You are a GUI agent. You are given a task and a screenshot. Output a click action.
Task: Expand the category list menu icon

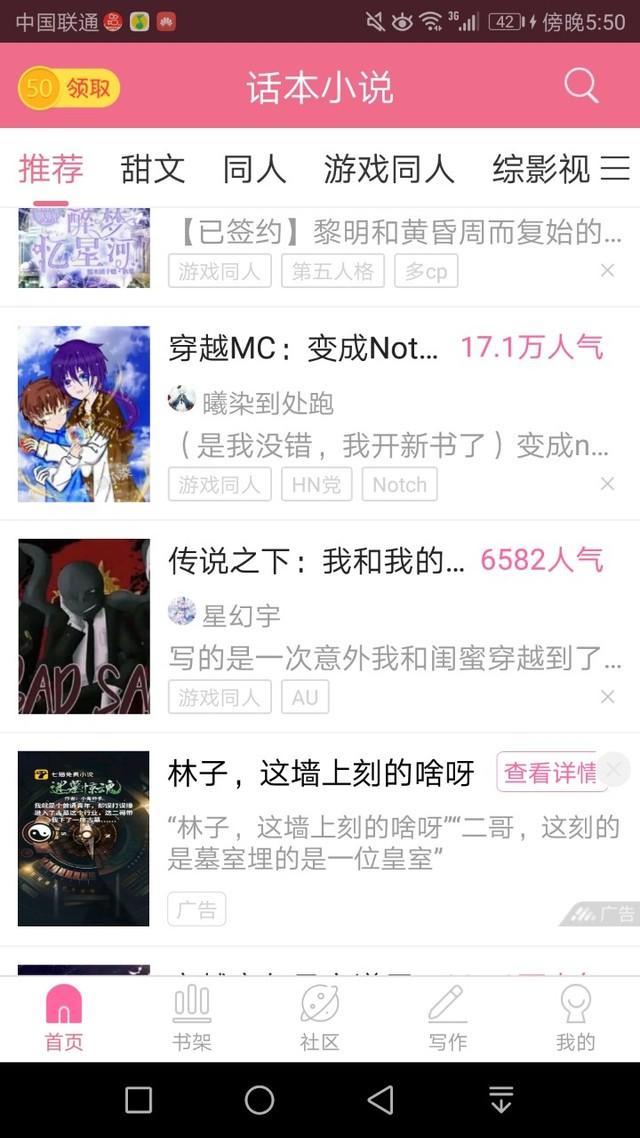point(615,168)
